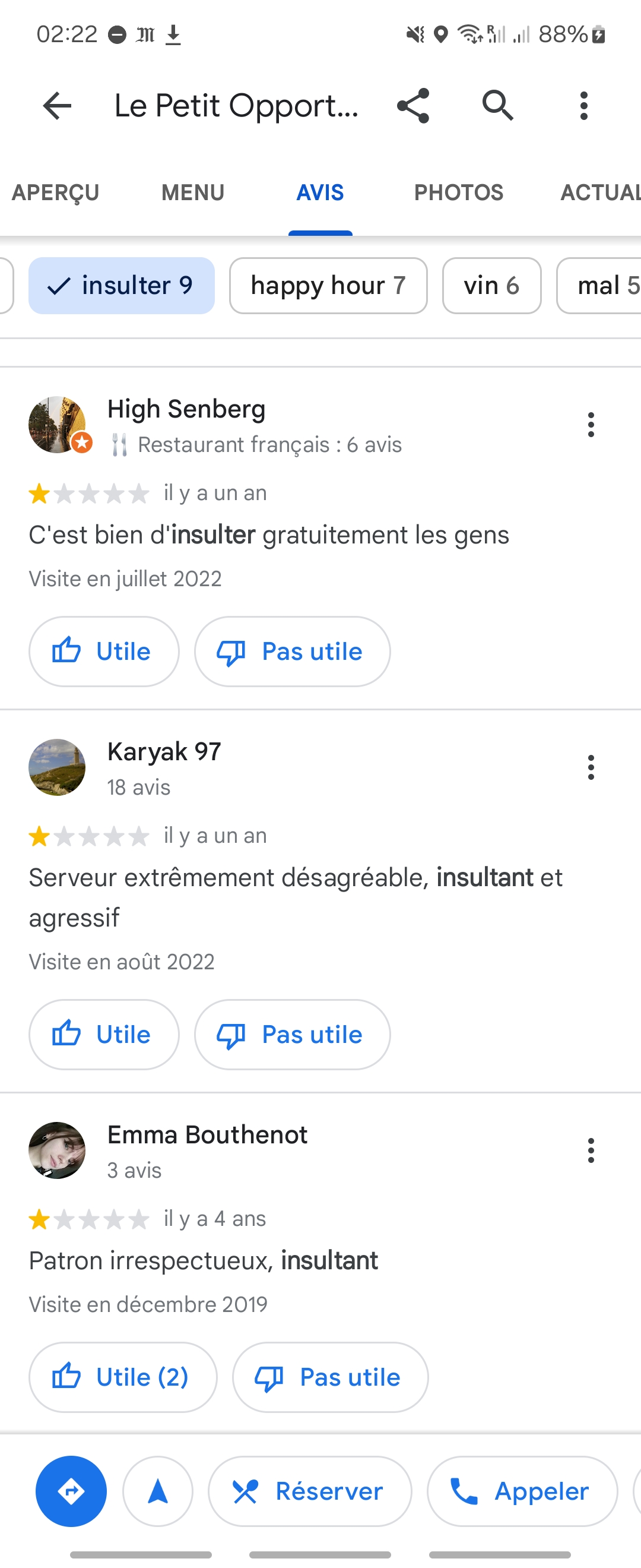Call the restaurant via Appeler
This screenshot has height=1568, width=641.
point(522,1491)
